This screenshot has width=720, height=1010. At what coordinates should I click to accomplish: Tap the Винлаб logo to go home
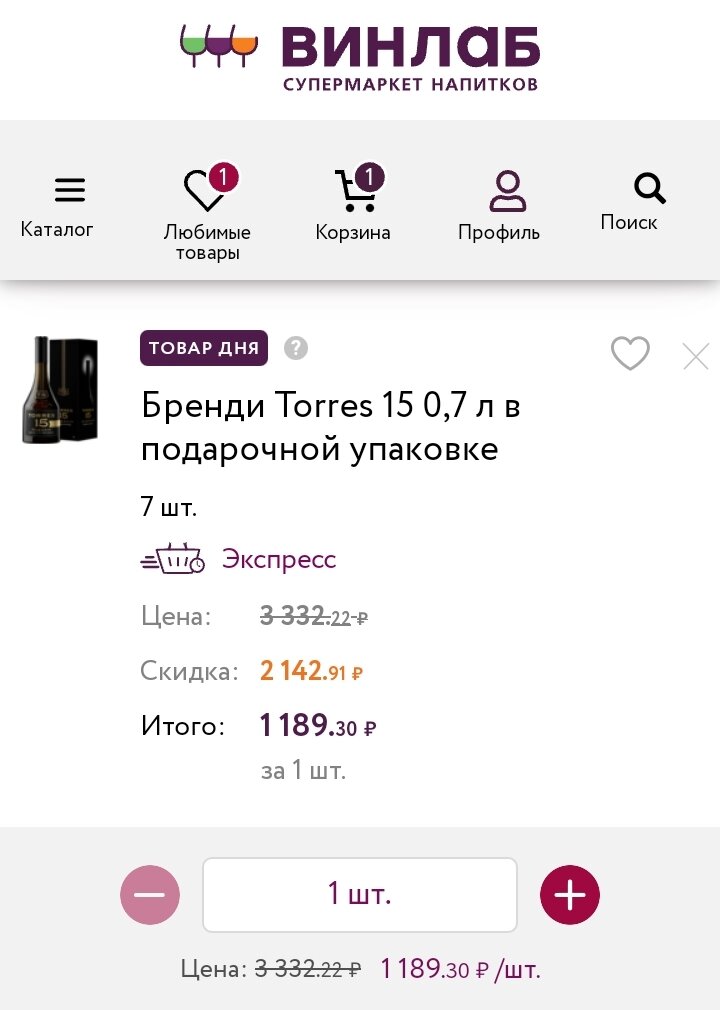(359, 57)
